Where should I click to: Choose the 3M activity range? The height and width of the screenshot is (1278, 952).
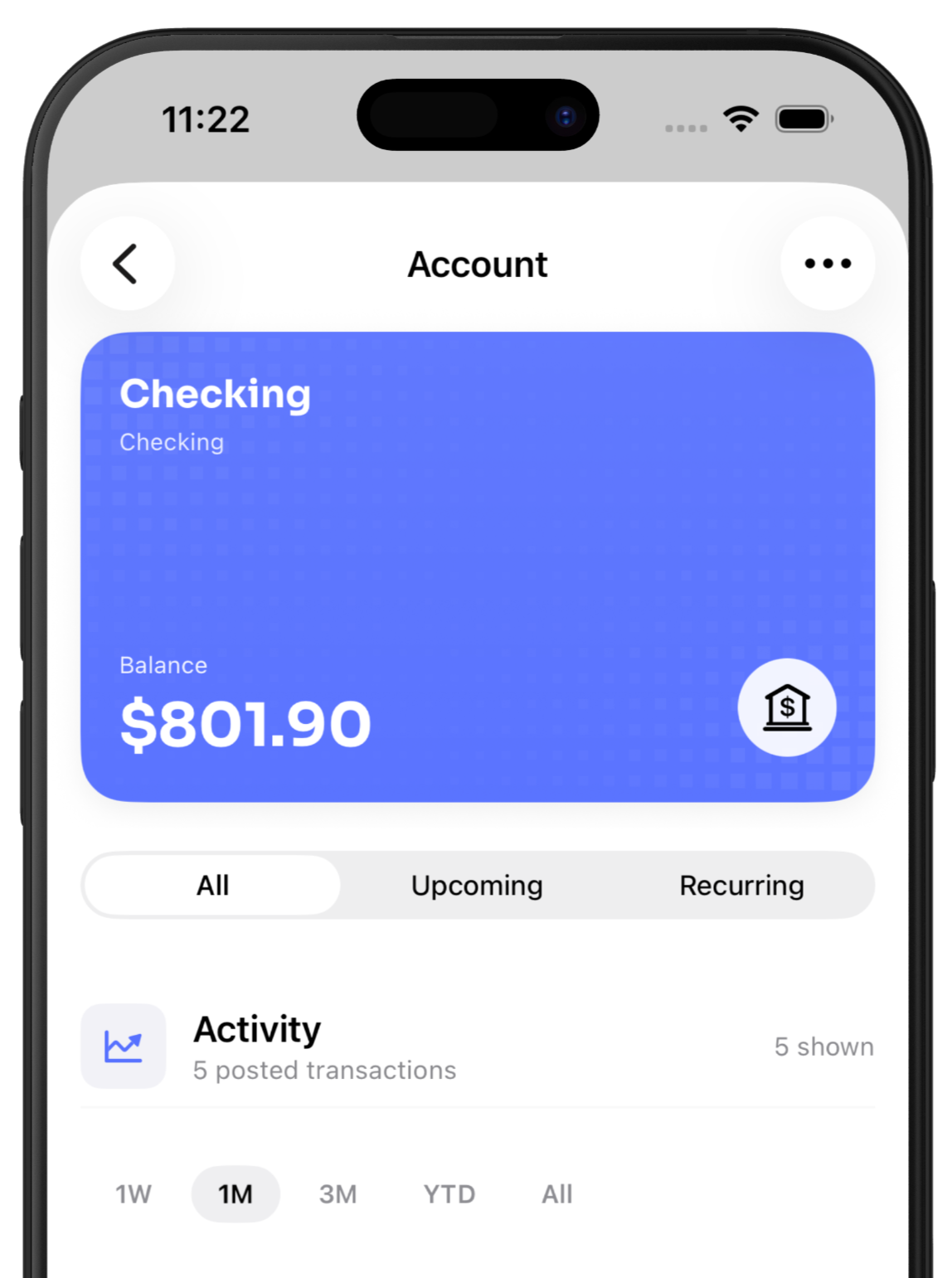(x=338, y=1194)
